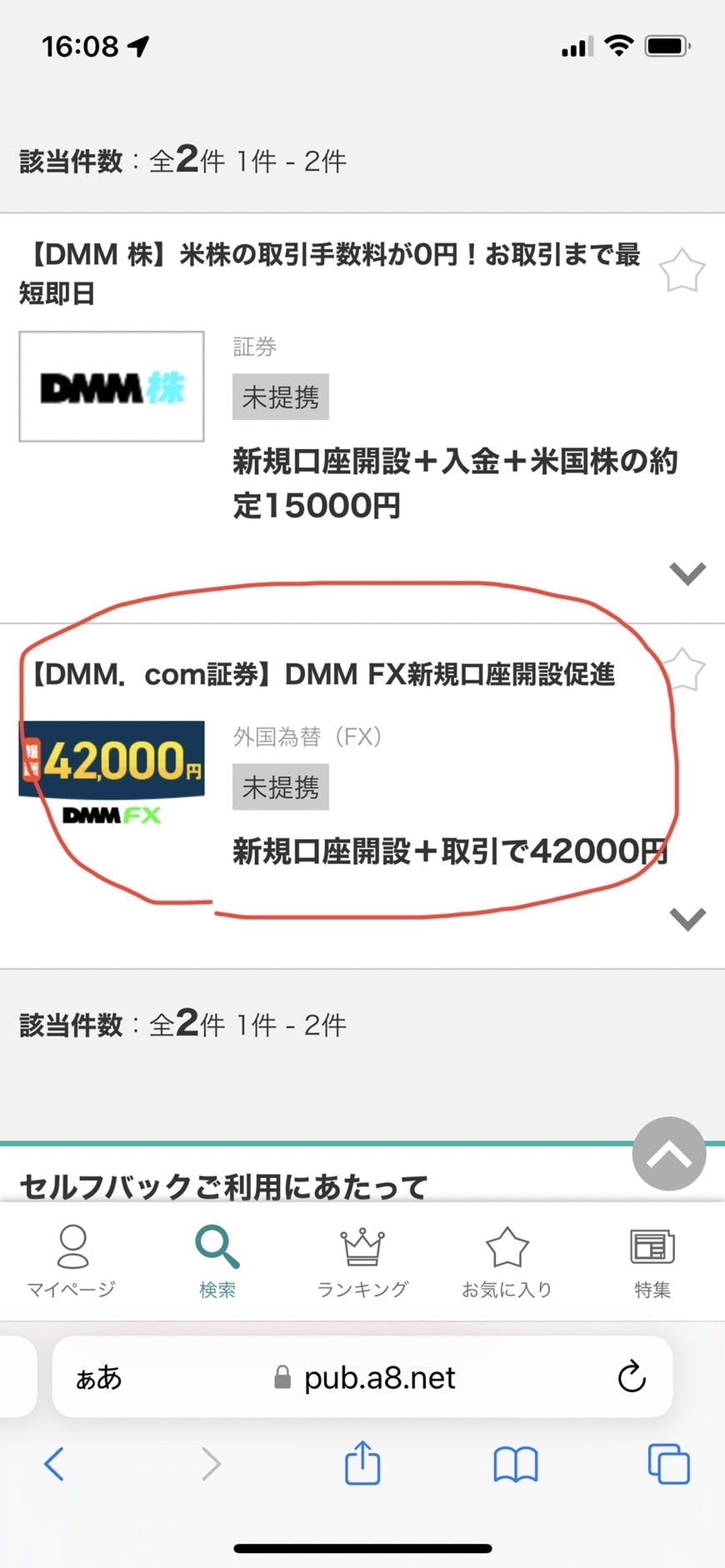Open Safari bookmarks
The height and width of the screenshot is (1568, 725).
pos(516,1464)
